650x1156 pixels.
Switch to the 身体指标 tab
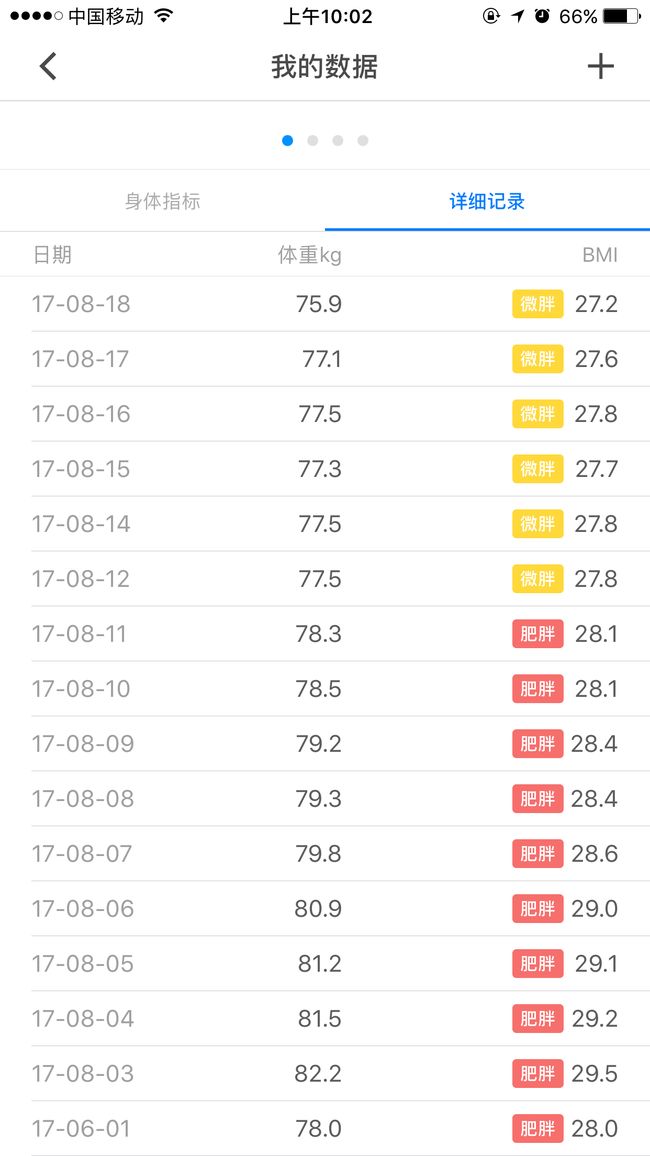pos(162,201)
